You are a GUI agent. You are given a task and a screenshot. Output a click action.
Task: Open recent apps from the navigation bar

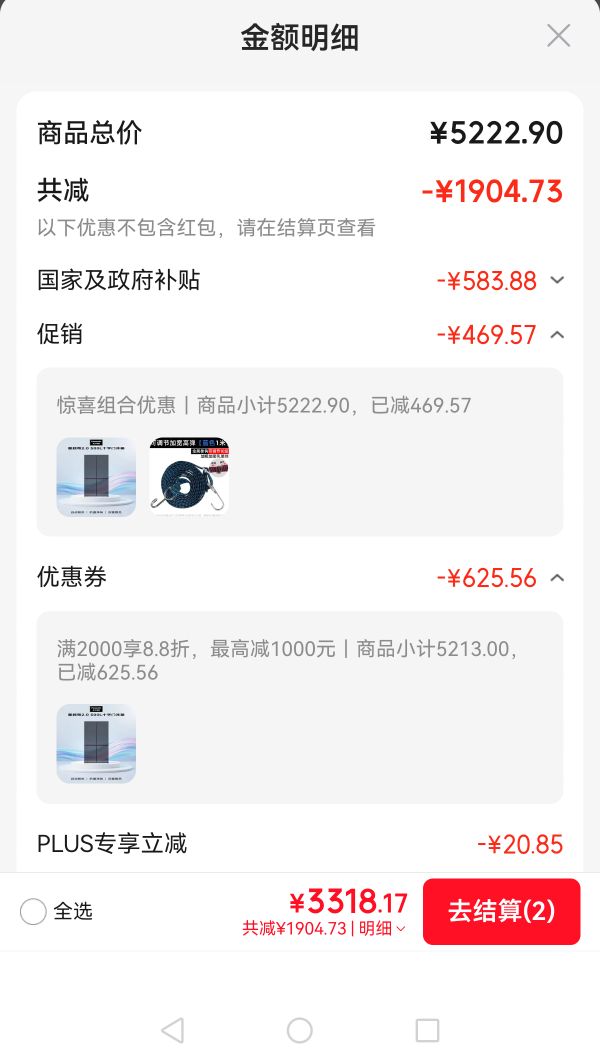click(427, 1030)
